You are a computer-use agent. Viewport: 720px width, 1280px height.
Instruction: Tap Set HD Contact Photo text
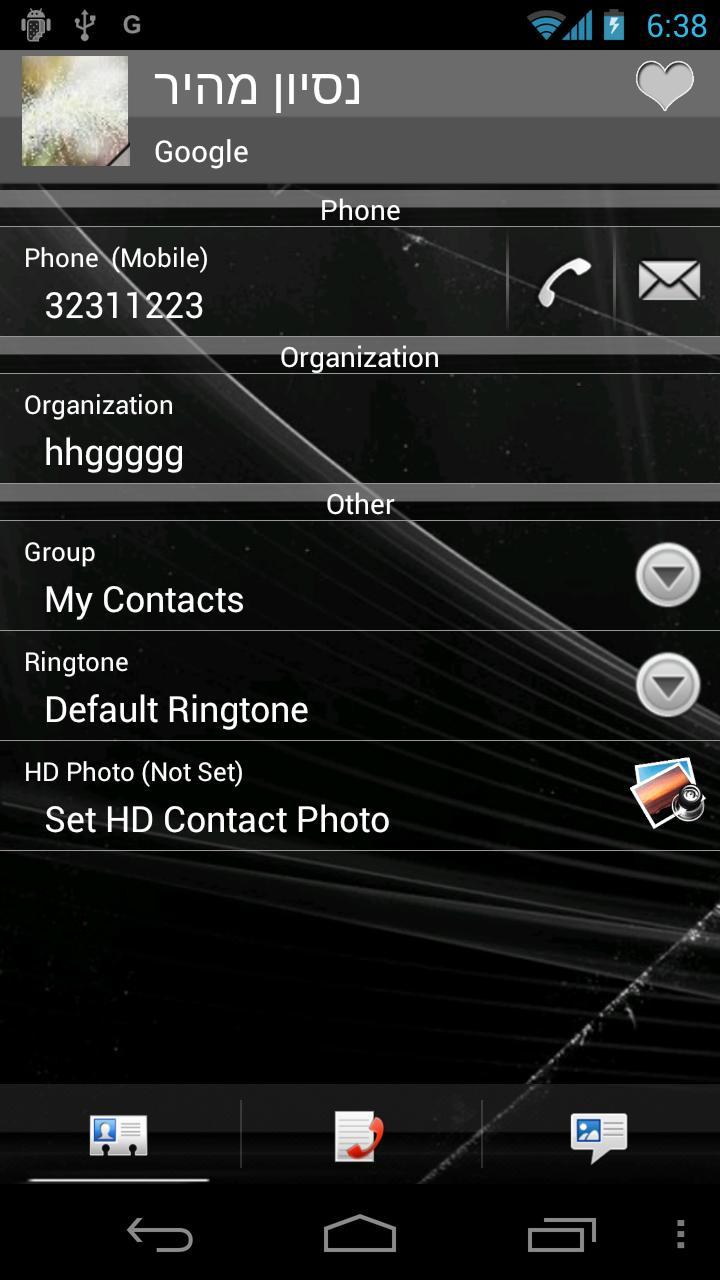215,819
